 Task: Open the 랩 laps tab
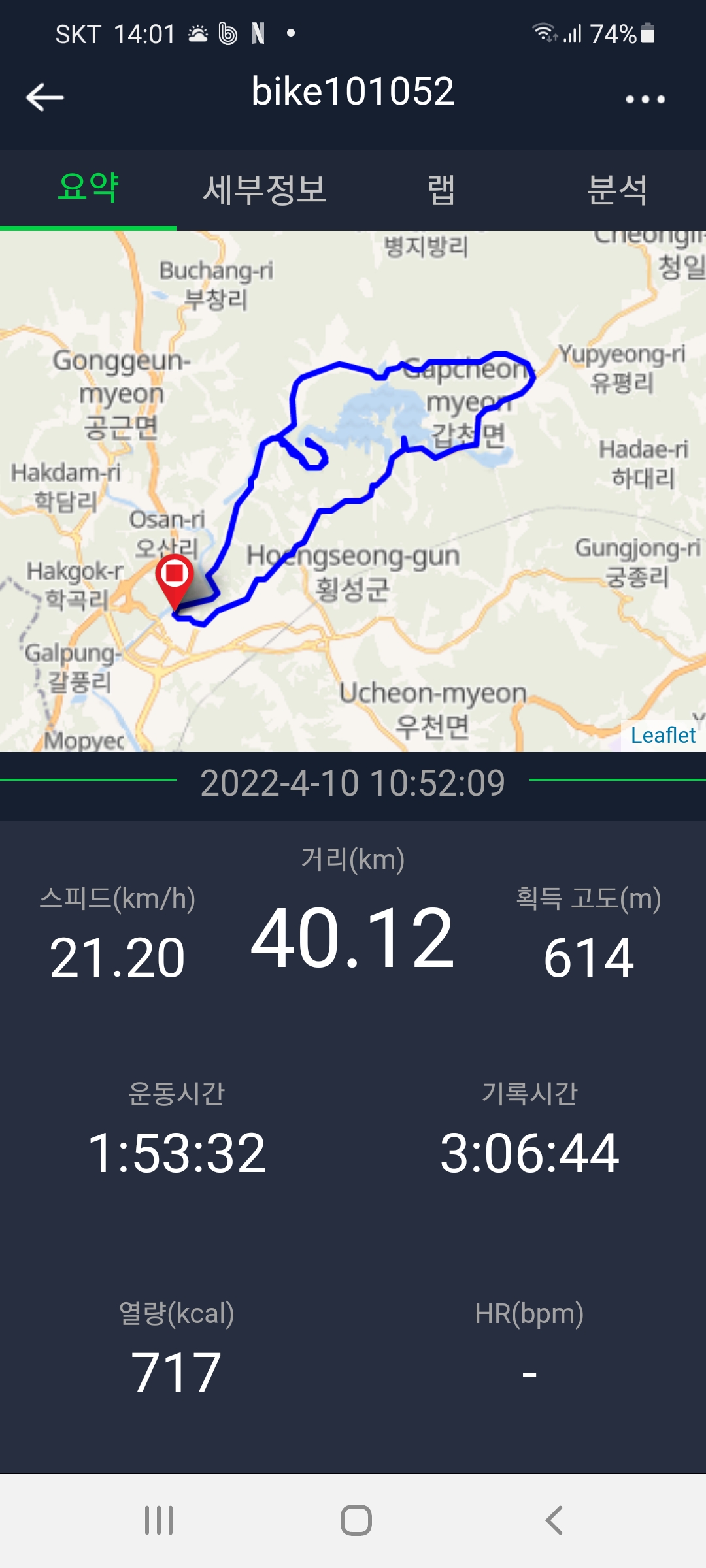(x=441, y=190)
